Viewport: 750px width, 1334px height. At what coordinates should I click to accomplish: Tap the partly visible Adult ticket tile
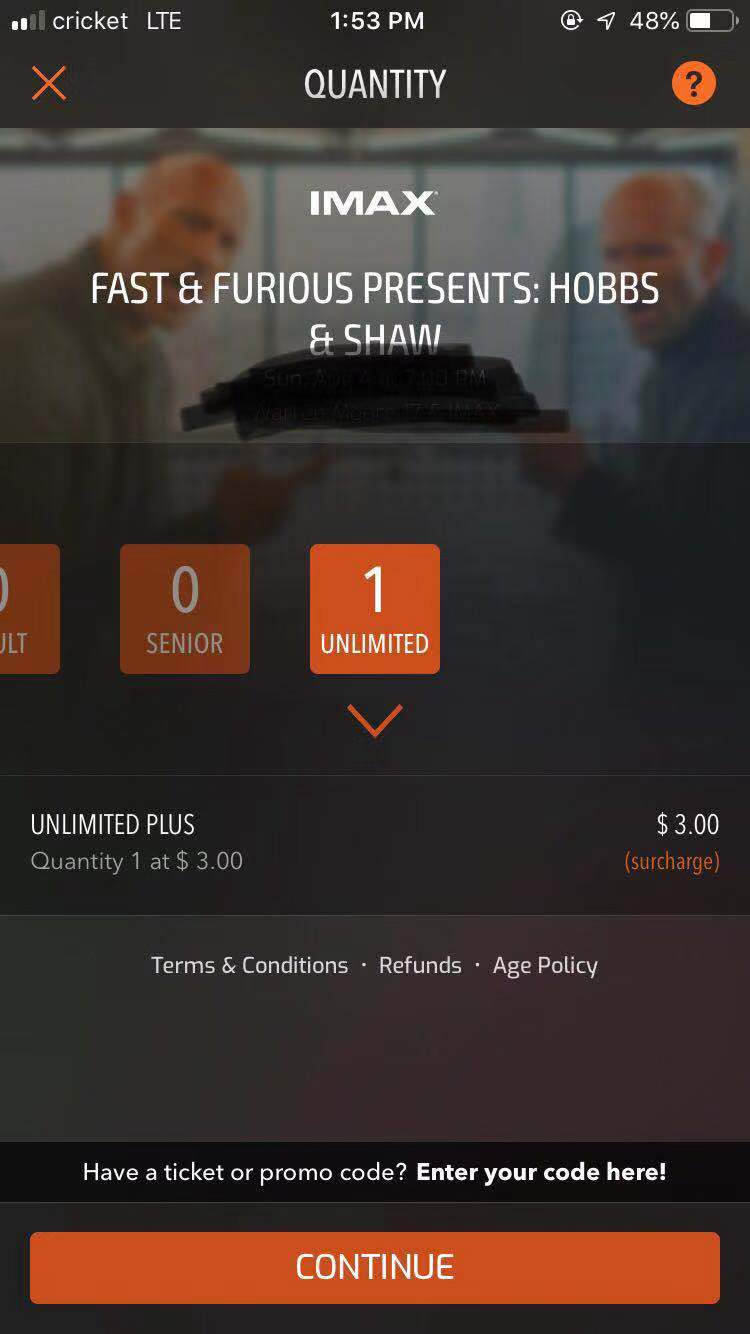click(28, 609)
